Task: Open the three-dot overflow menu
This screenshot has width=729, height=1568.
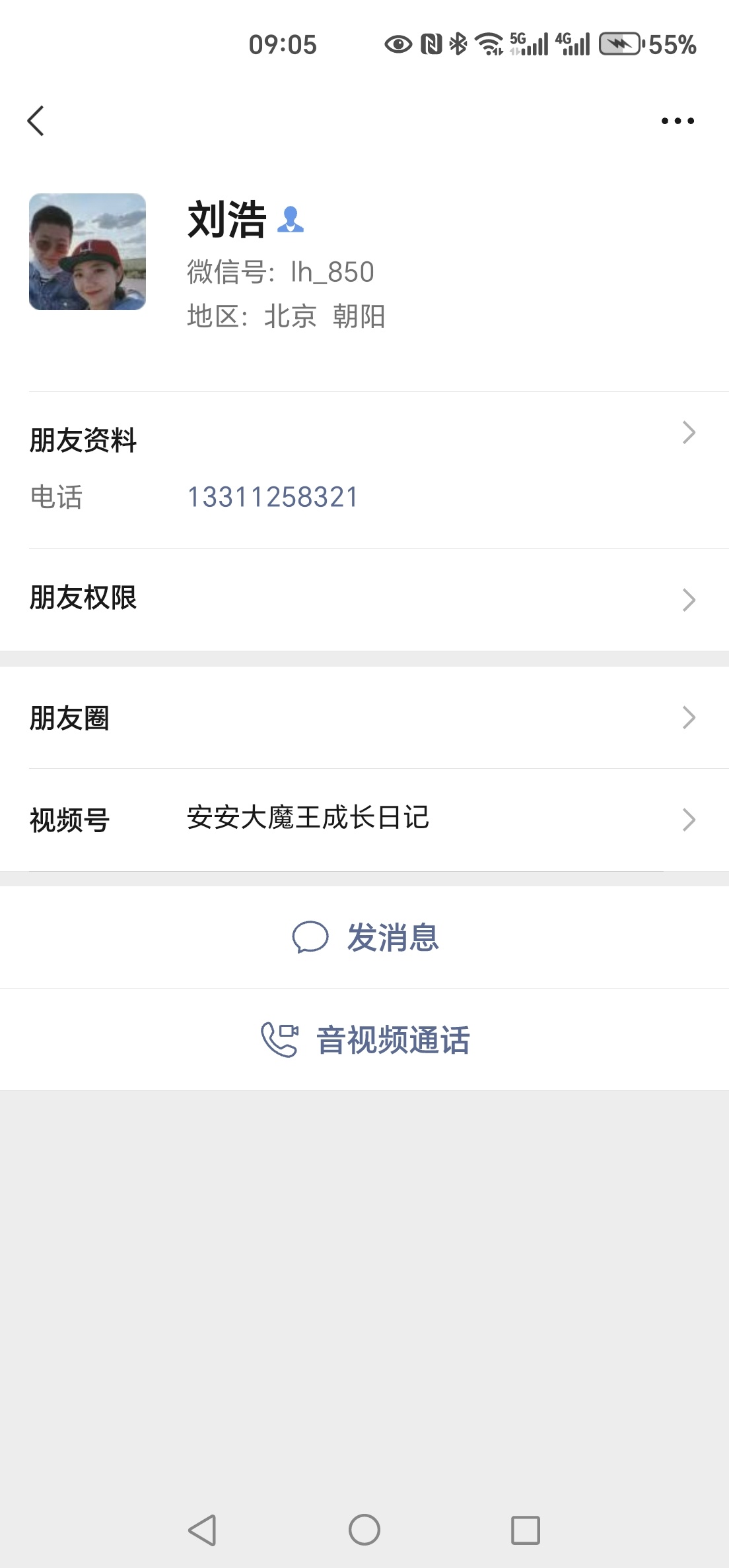Action: pos(677,121)
